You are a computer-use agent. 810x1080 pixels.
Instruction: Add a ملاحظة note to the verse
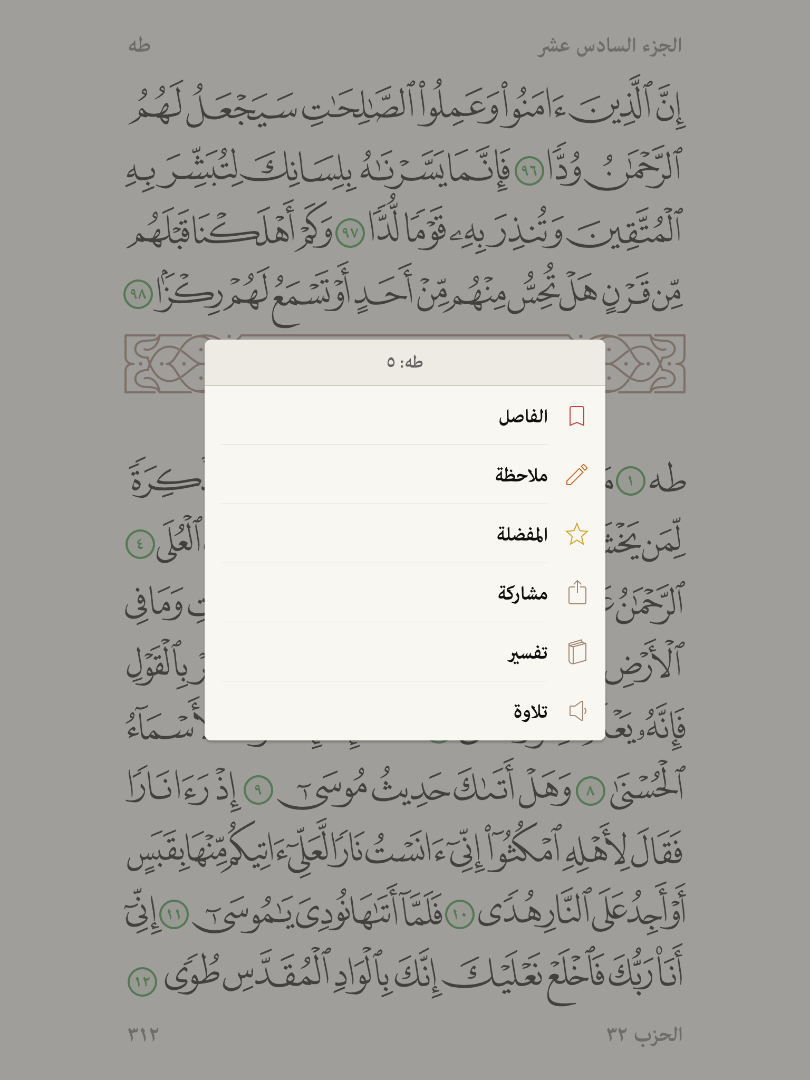(x=521, y=475)
